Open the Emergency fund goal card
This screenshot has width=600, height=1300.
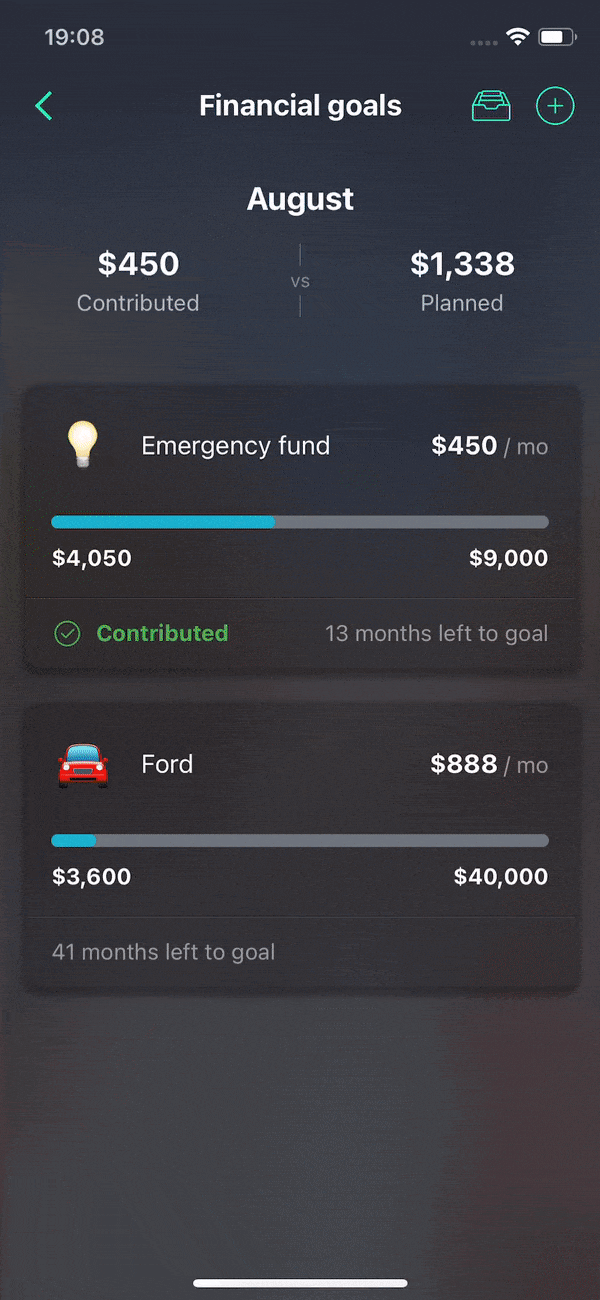(301, 528)
